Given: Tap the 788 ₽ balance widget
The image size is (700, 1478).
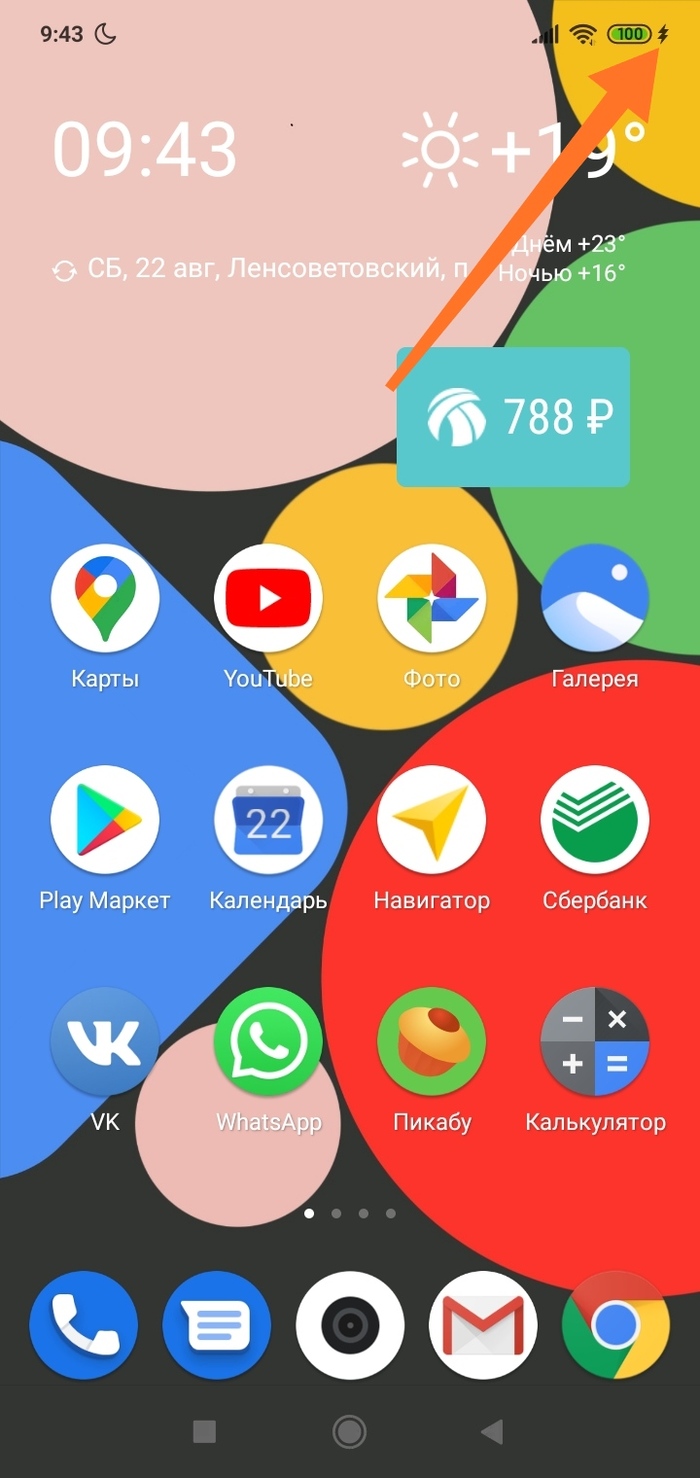Looking at the screenshot, I should 513,417.
